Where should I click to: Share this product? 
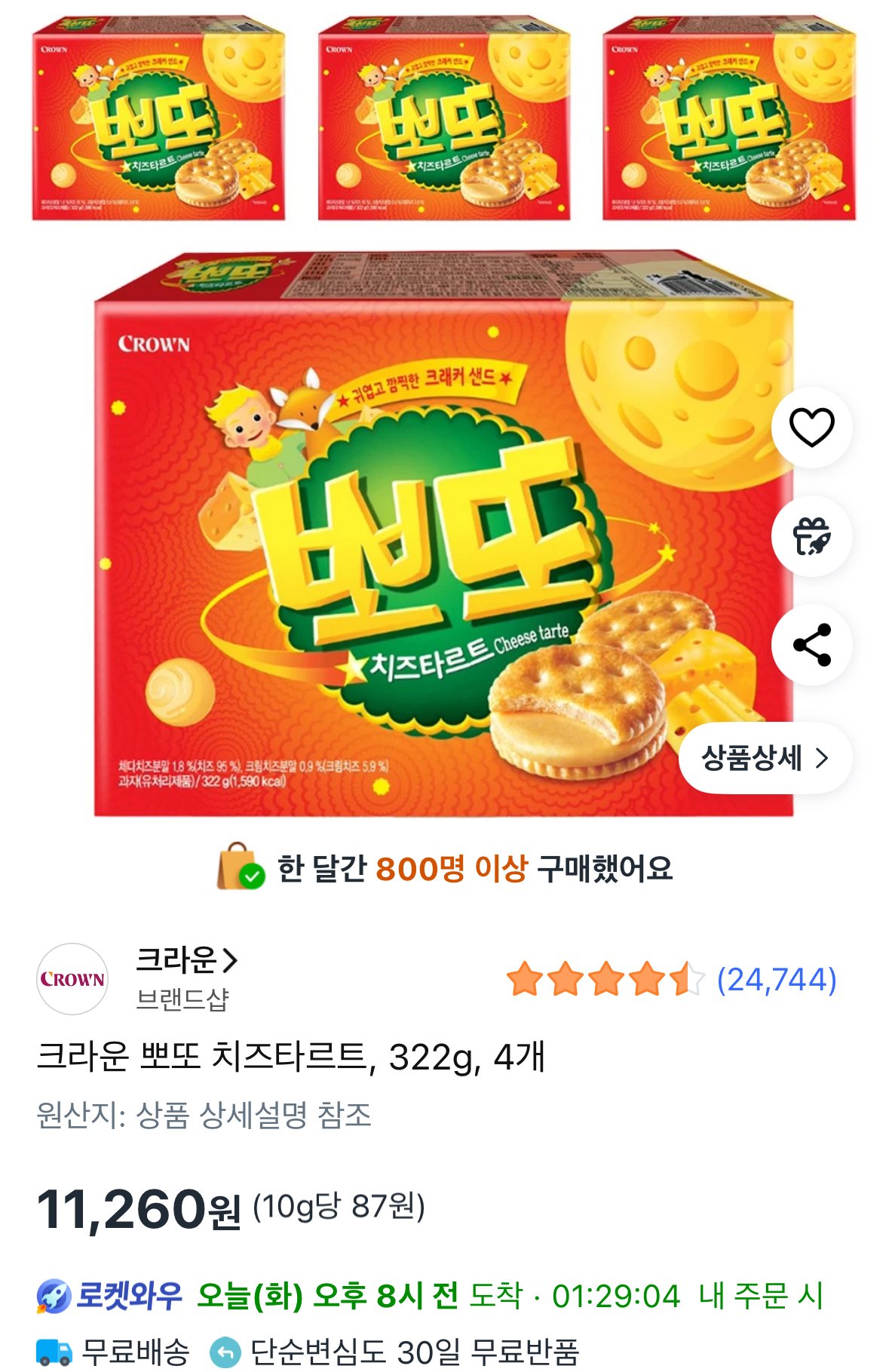pyautogui.click(x=811, y=645)
